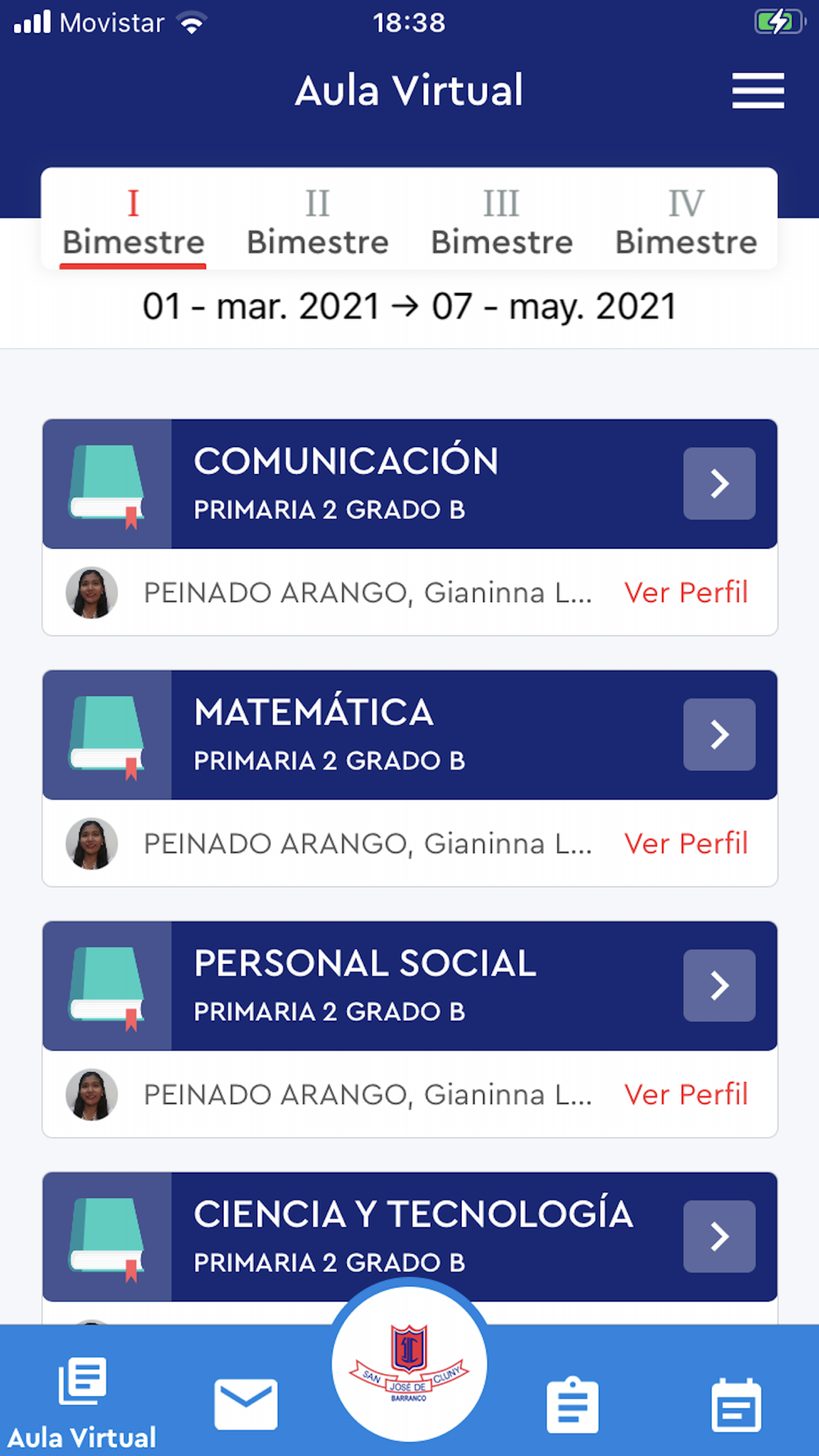Open the Ciencia y Tecnología course arrow

(719, 1236)
